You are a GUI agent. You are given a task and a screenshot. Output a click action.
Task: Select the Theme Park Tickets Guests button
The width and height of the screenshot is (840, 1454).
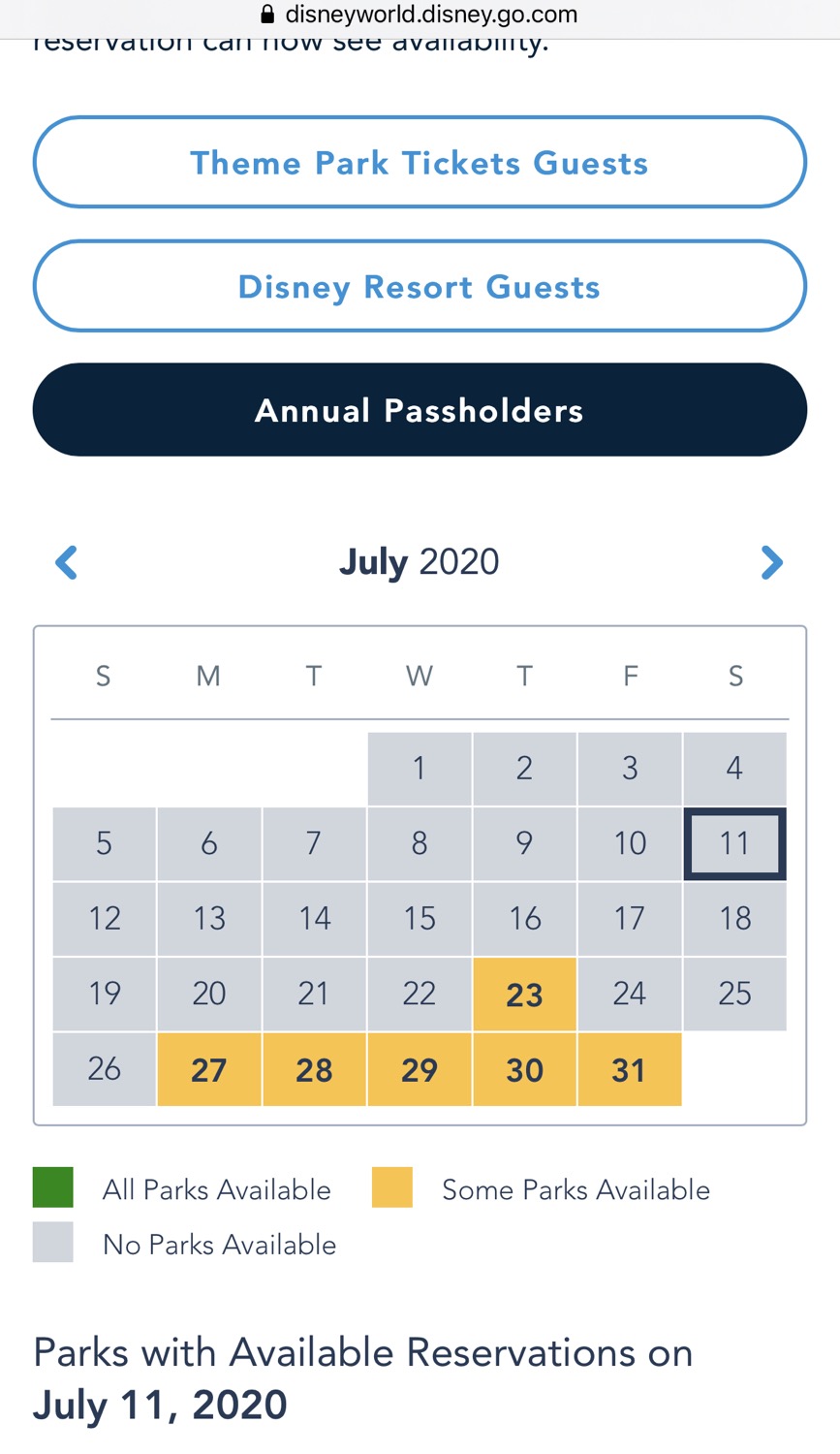coord(420,162)
